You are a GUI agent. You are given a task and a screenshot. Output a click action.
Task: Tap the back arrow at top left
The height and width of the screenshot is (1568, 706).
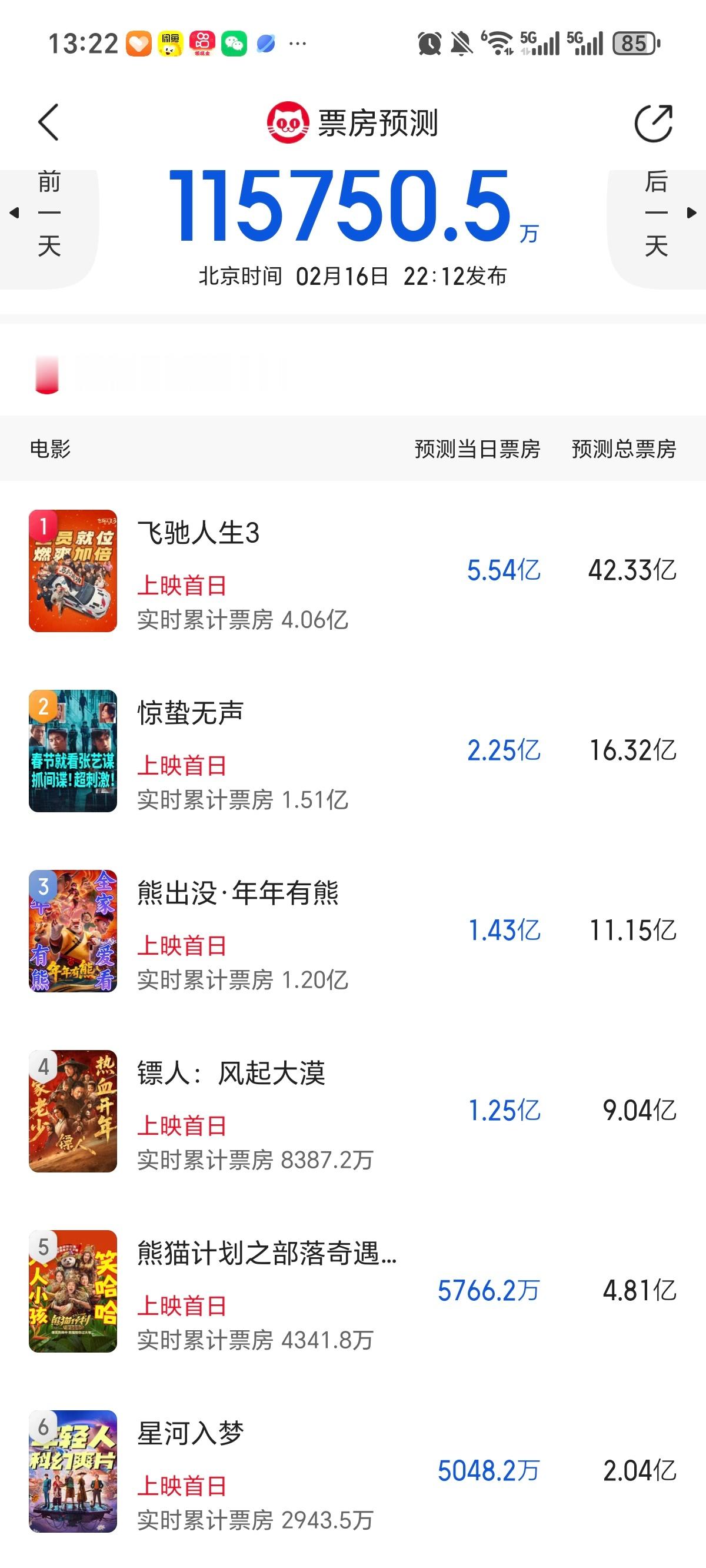49,123
